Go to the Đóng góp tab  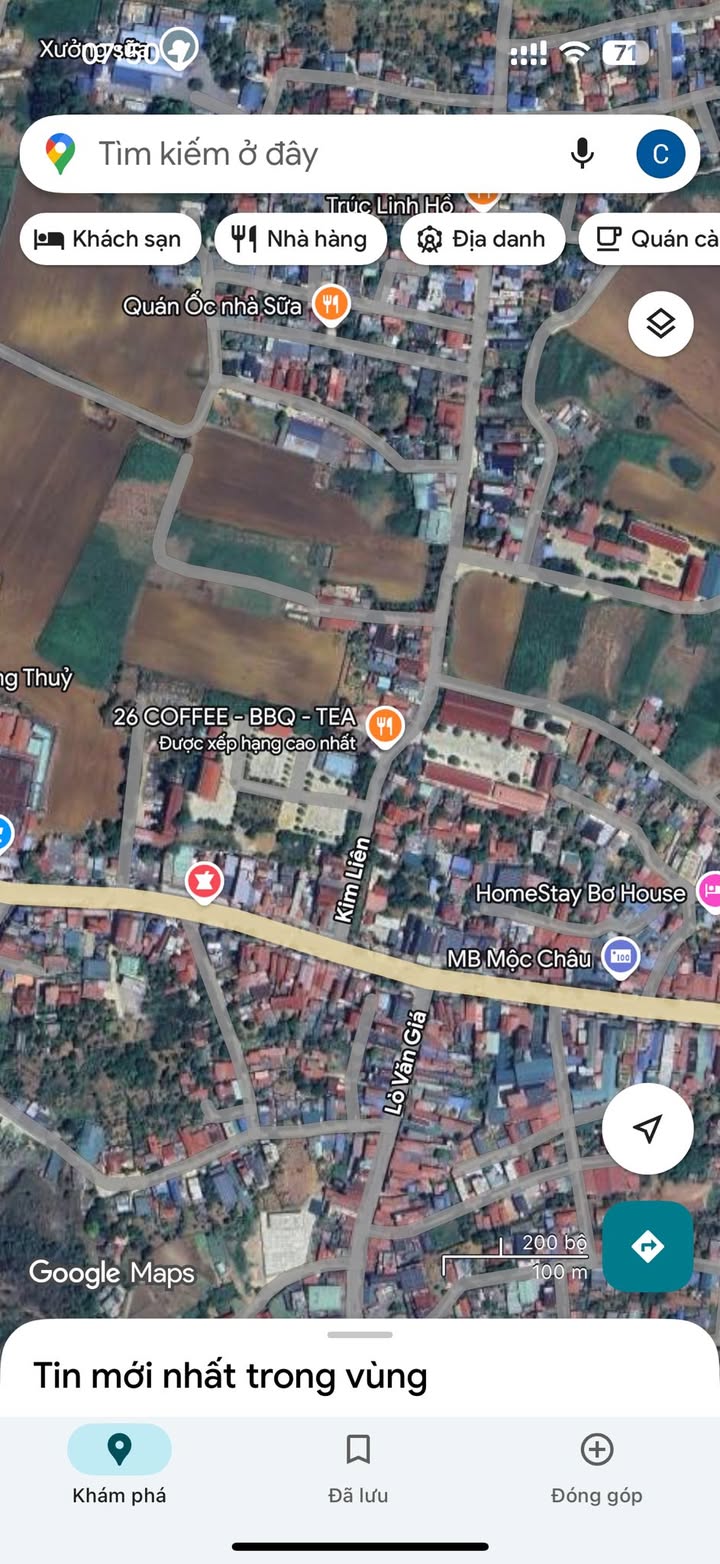click(596, 1465)
